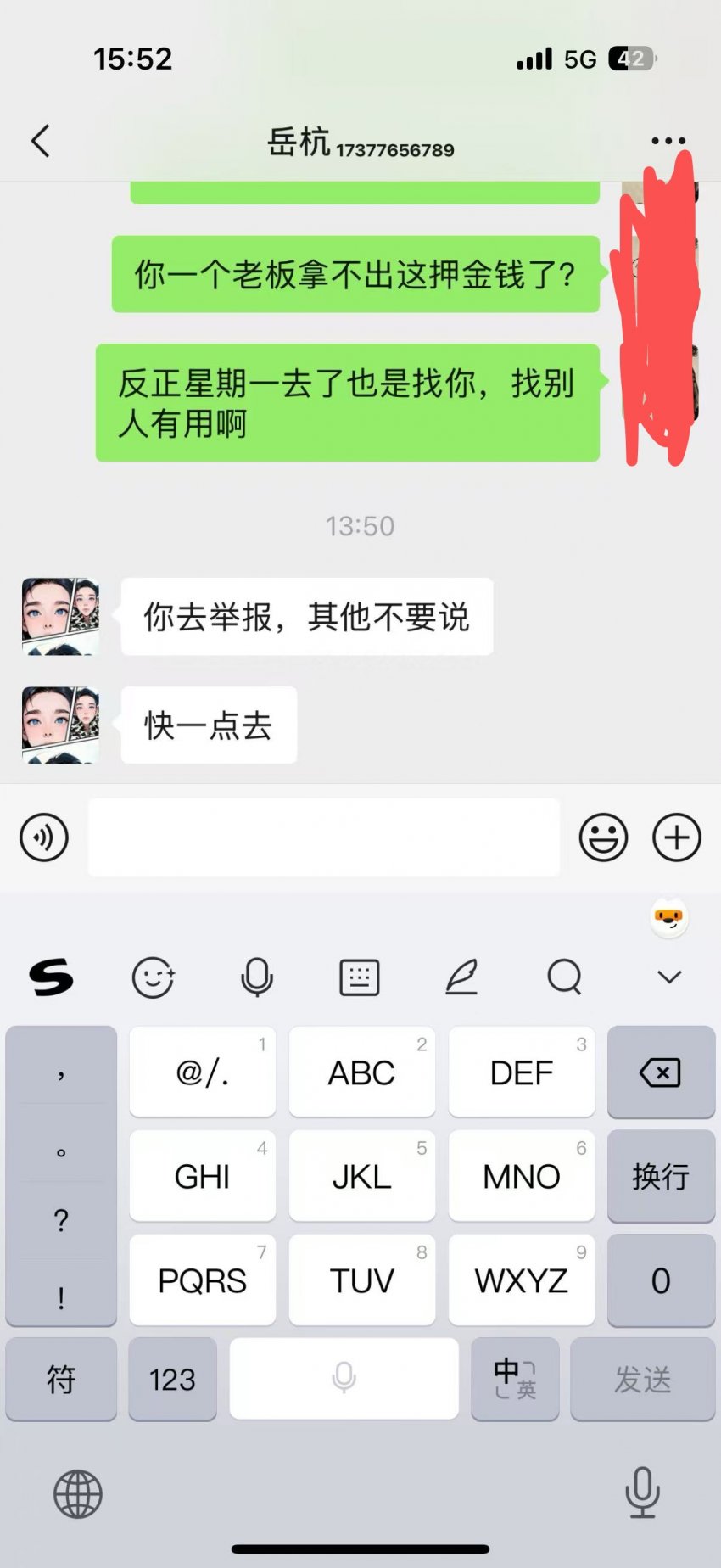Open Sogou keyboard settings logo

(51, 977)
